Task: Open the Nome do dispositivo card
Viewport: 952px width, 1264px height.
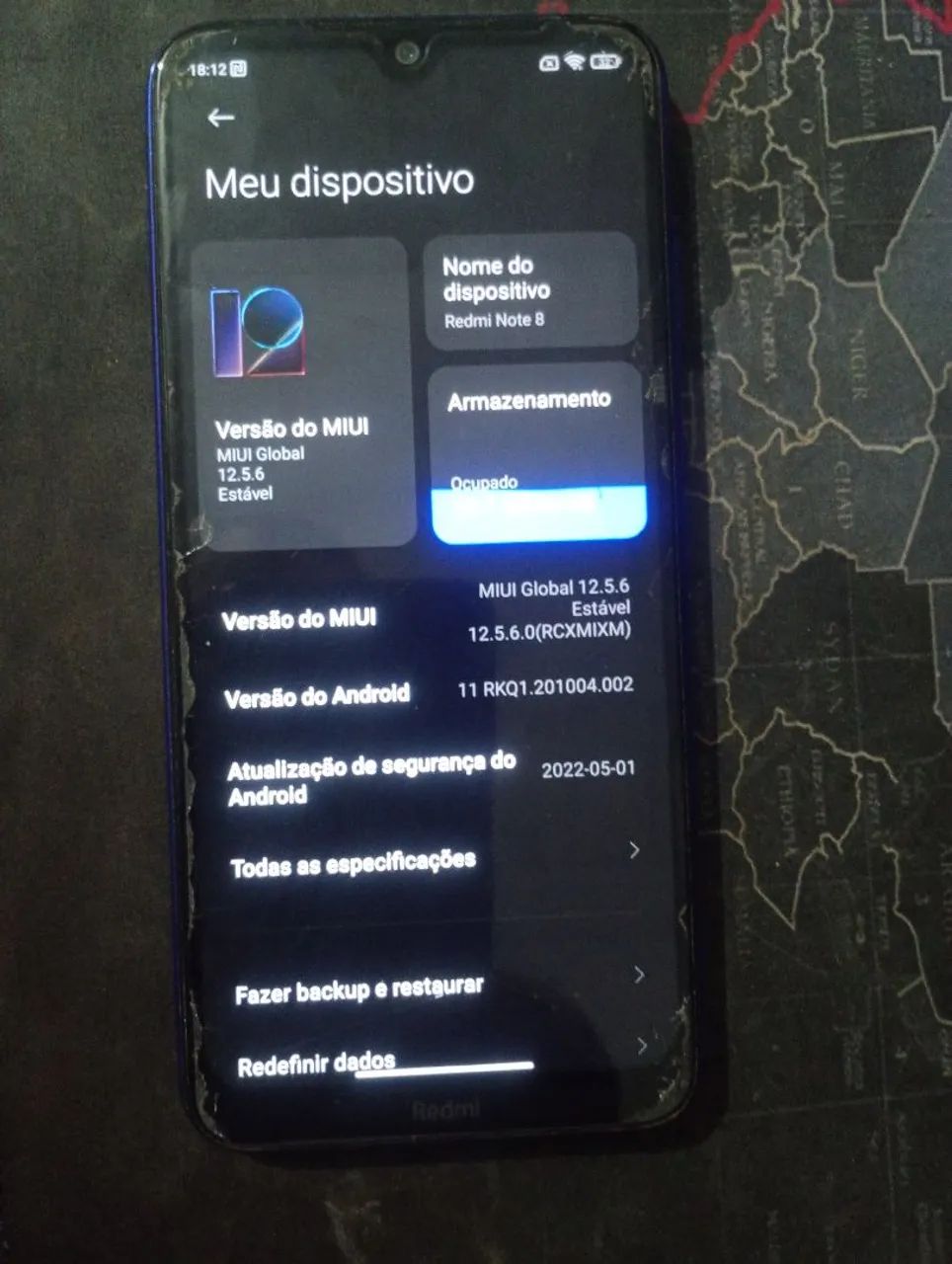Action: tap(529, 290)
